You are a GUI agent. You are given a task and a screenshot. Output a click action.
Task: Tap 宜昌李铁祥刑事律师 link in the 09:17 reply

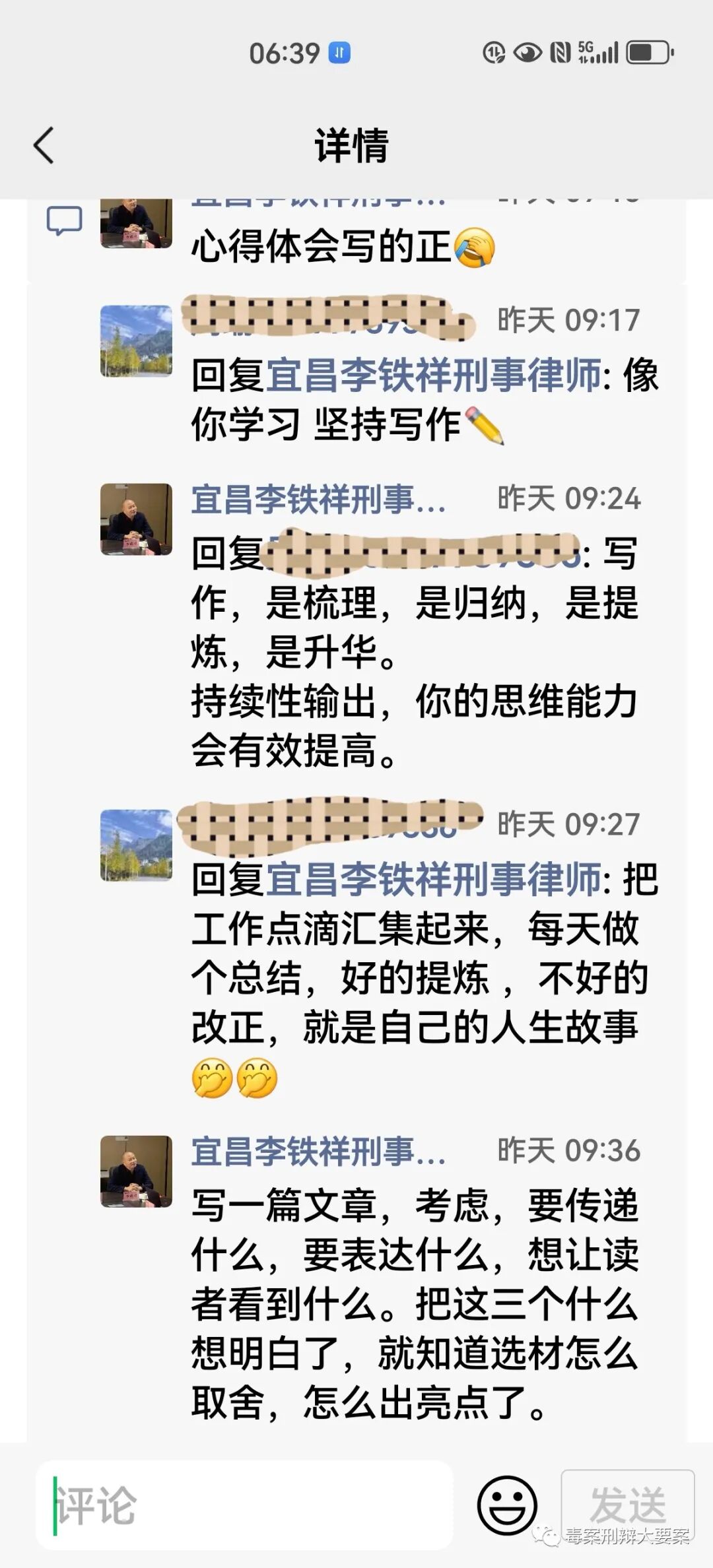tap(433, 376)
